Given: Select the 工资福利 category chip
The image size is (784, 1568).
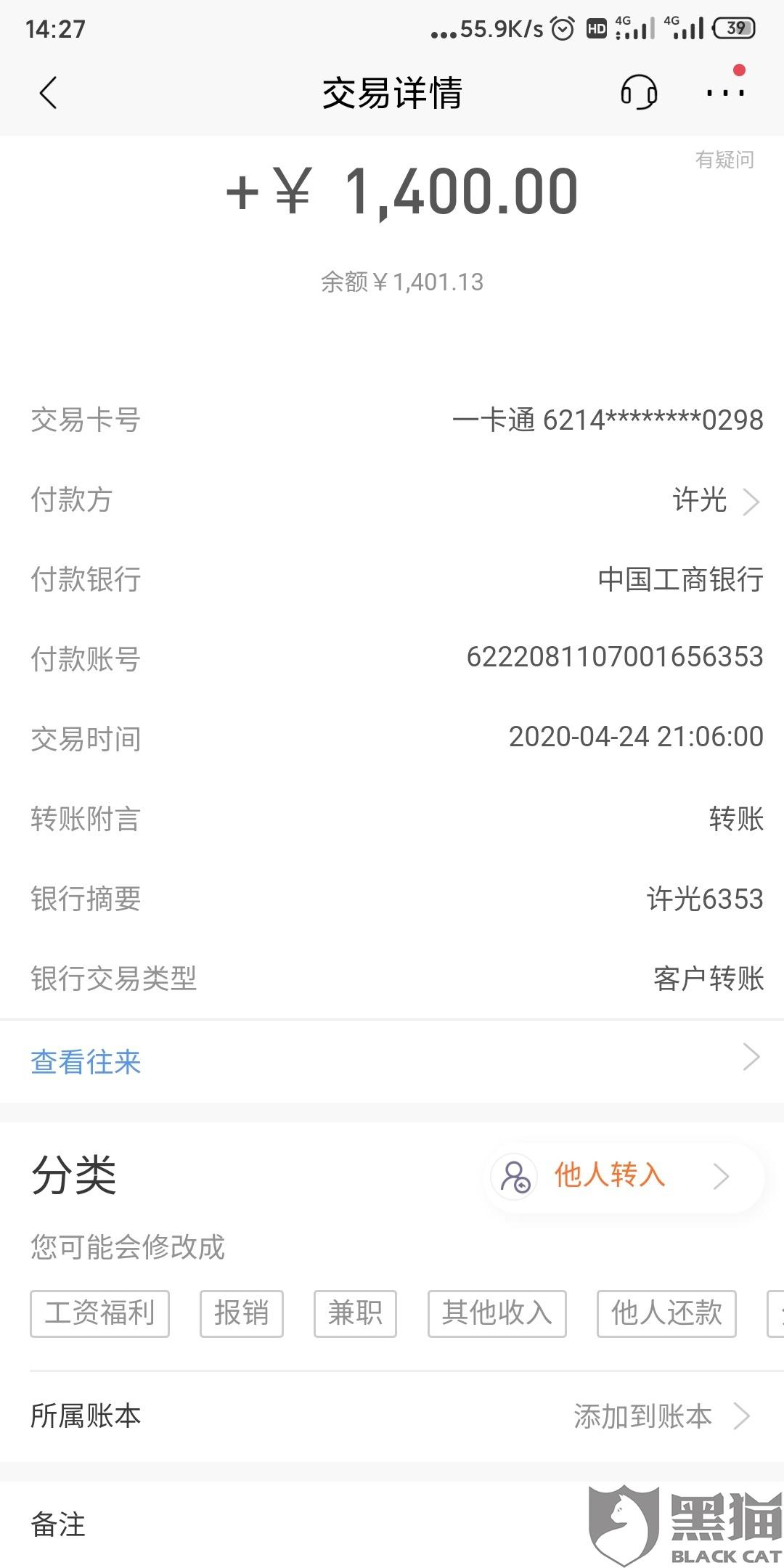Looking at the screenshot, I should point(99,1313).
